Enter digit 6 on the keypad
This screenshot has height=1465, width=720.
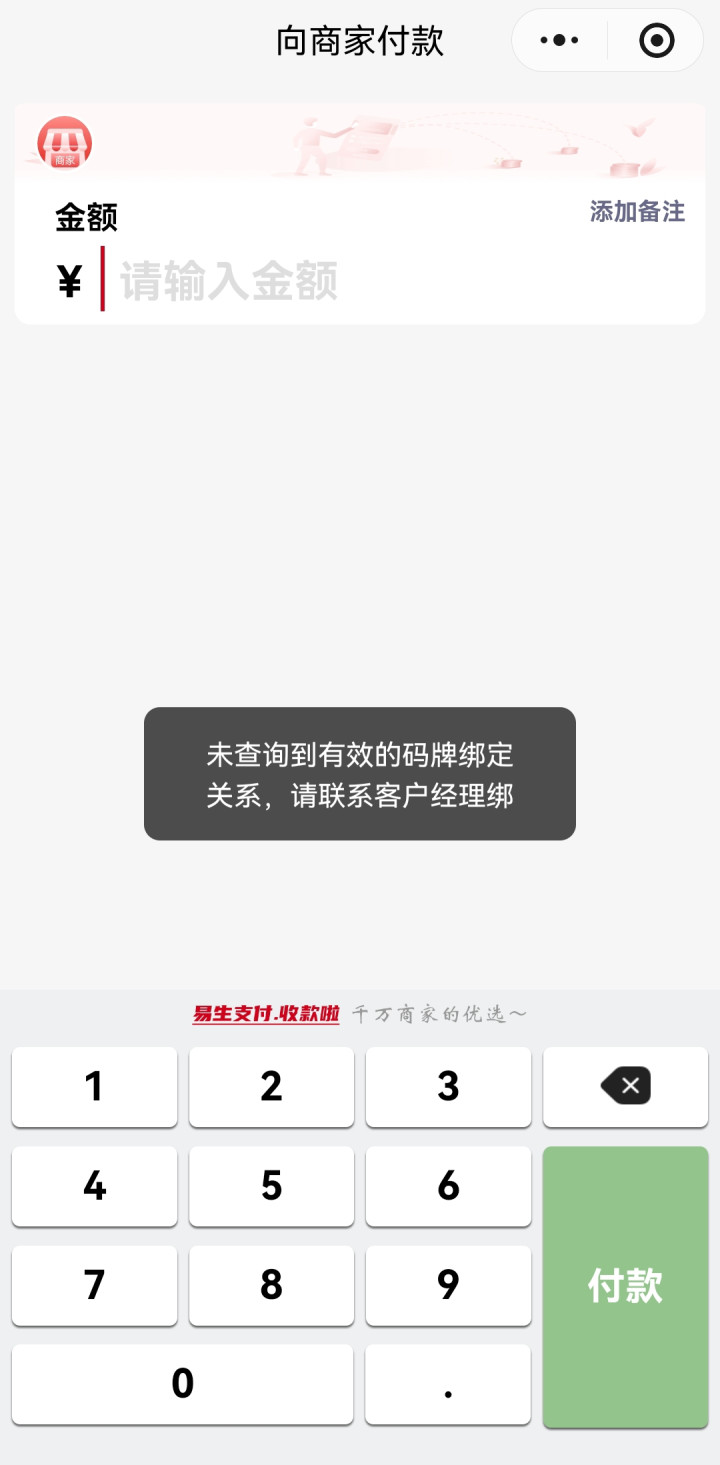point(448,1186)
